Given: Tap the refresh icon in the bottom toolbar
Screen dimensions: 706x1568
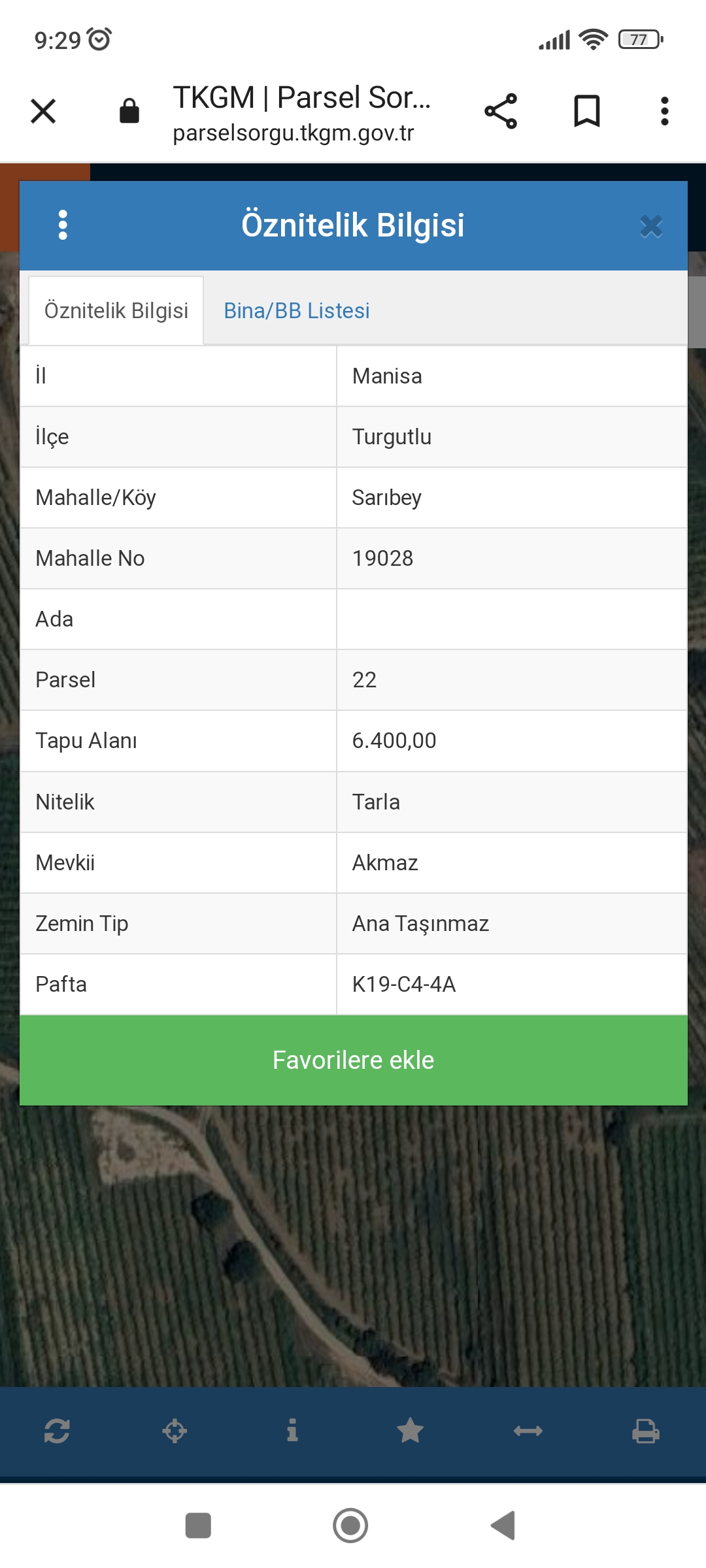Looking at the screenshot, I should click(x=57, y=1431).
